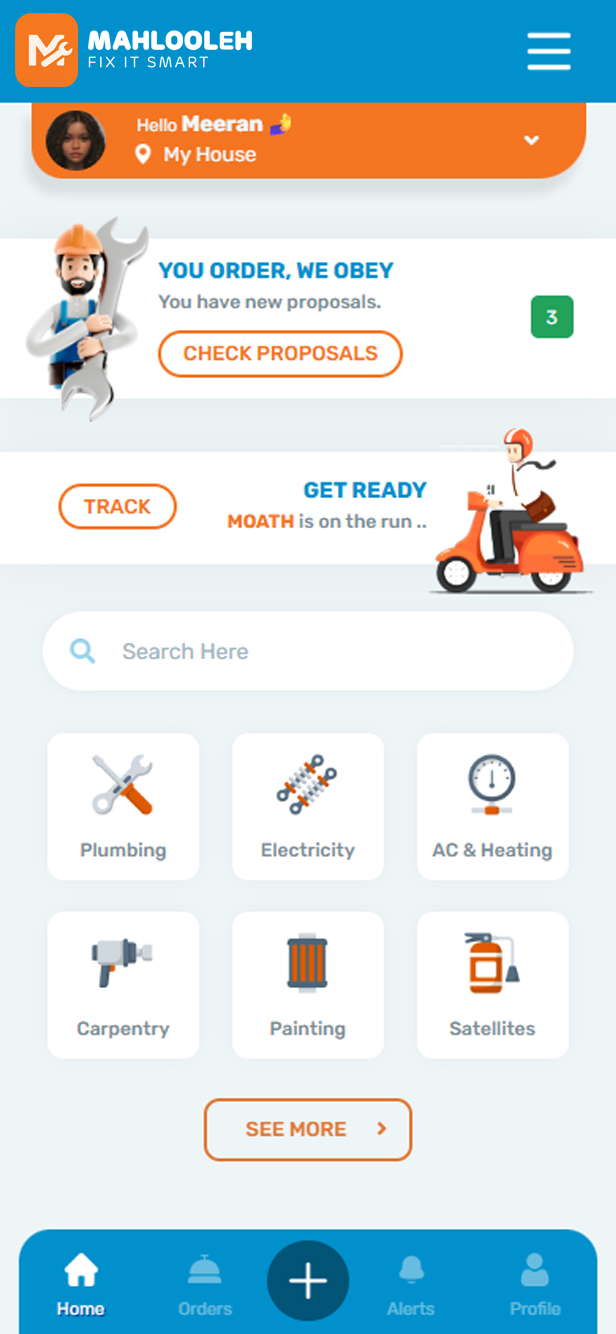
Task: Open the Plumbing category
Action: coord(123,807)
